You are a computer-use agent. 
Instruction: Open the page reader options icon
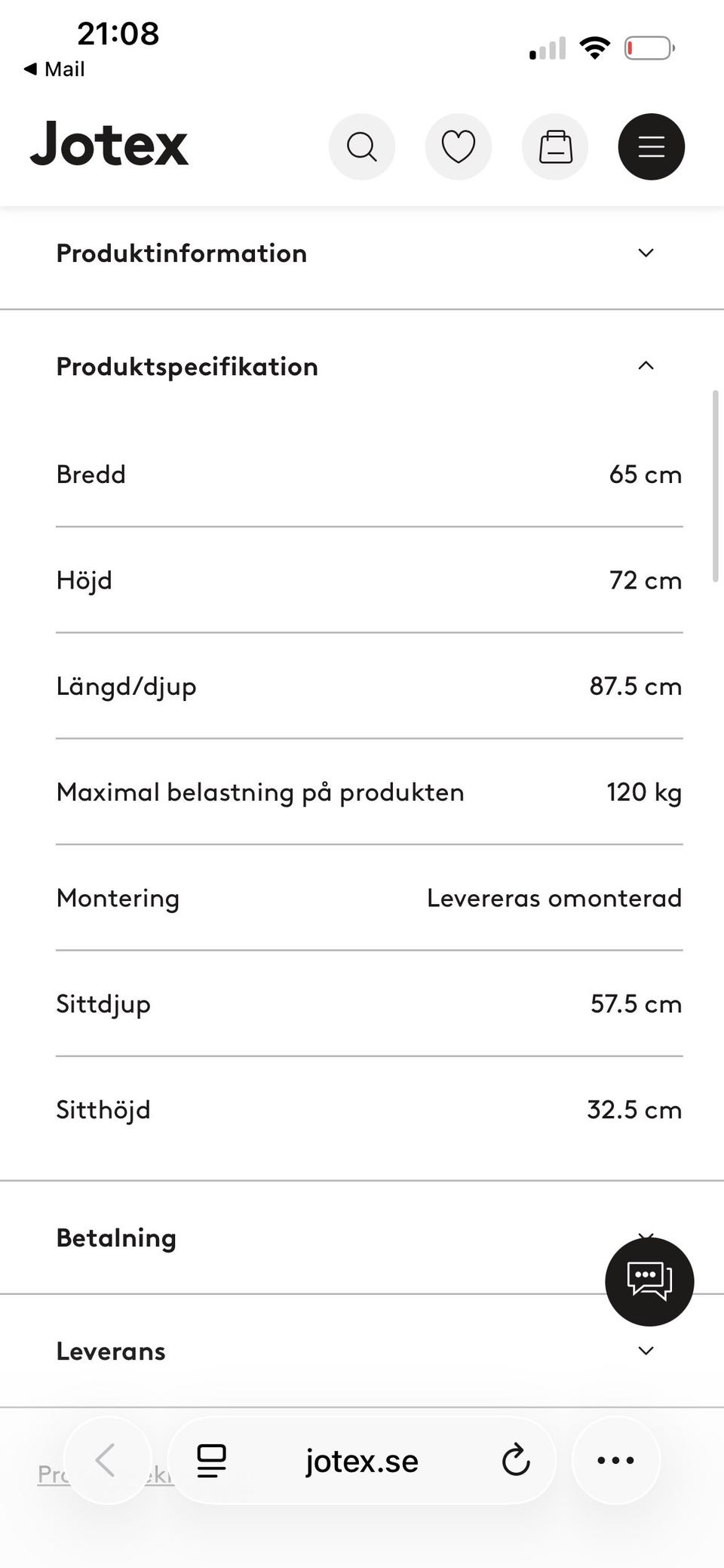pyautogui.click(x=212, y=1460)
